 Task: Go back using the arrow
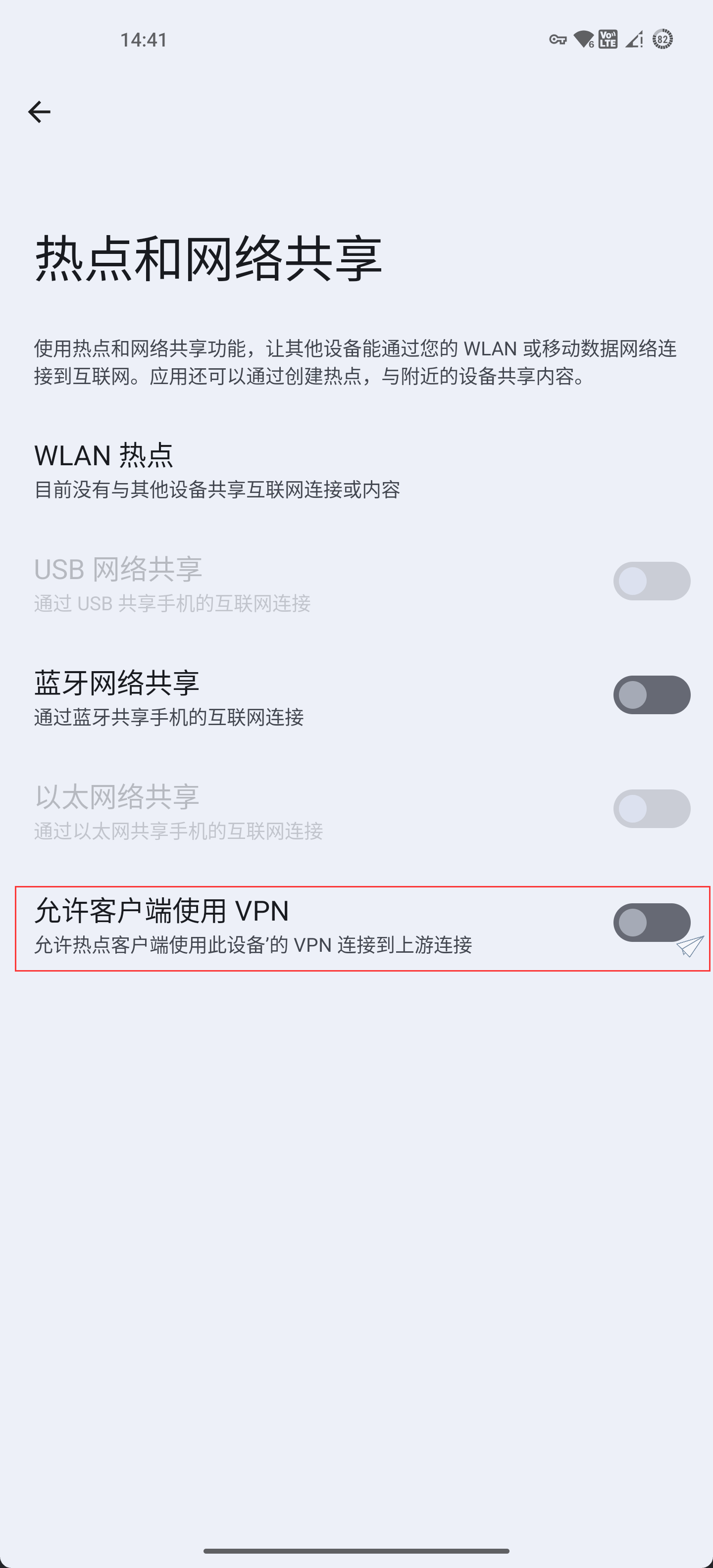(x=39, y=112)
